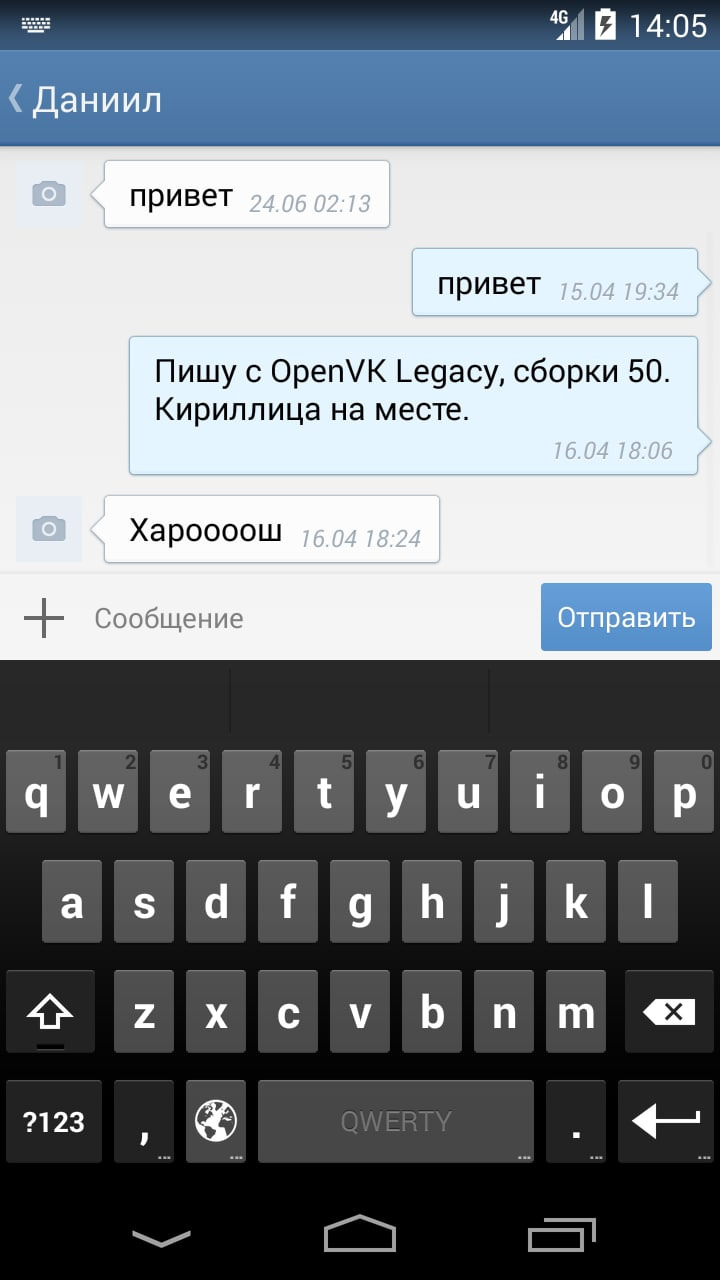Tap the QWERTY space bar
The height and width of the screenshot is (1280, 720).
tap(396, 1121)
